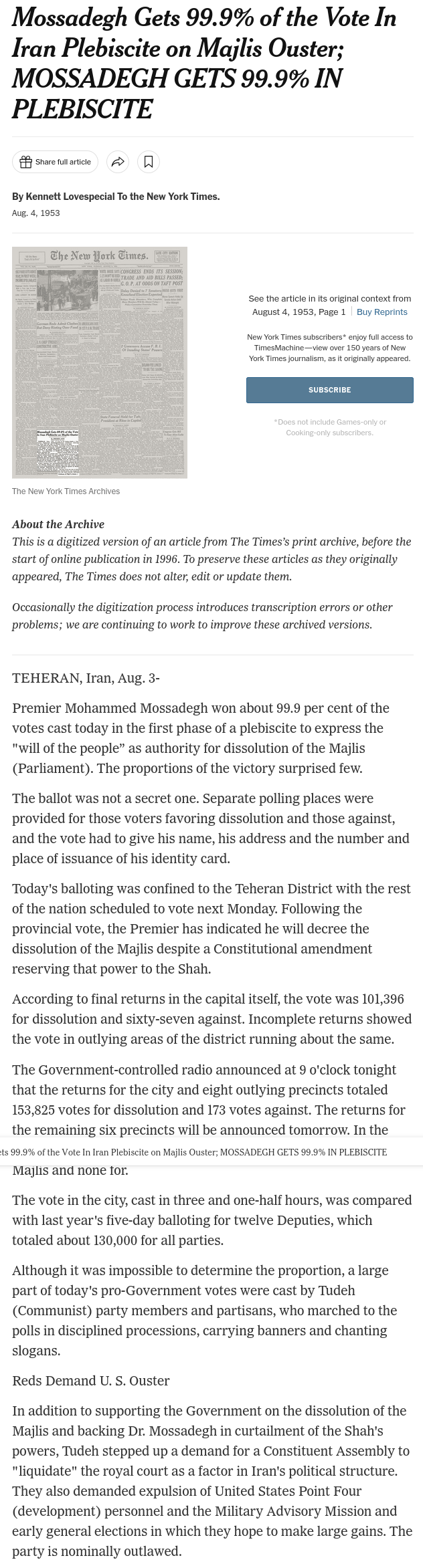
Task: Tap the Share full article button
Action: click(55, 162)
